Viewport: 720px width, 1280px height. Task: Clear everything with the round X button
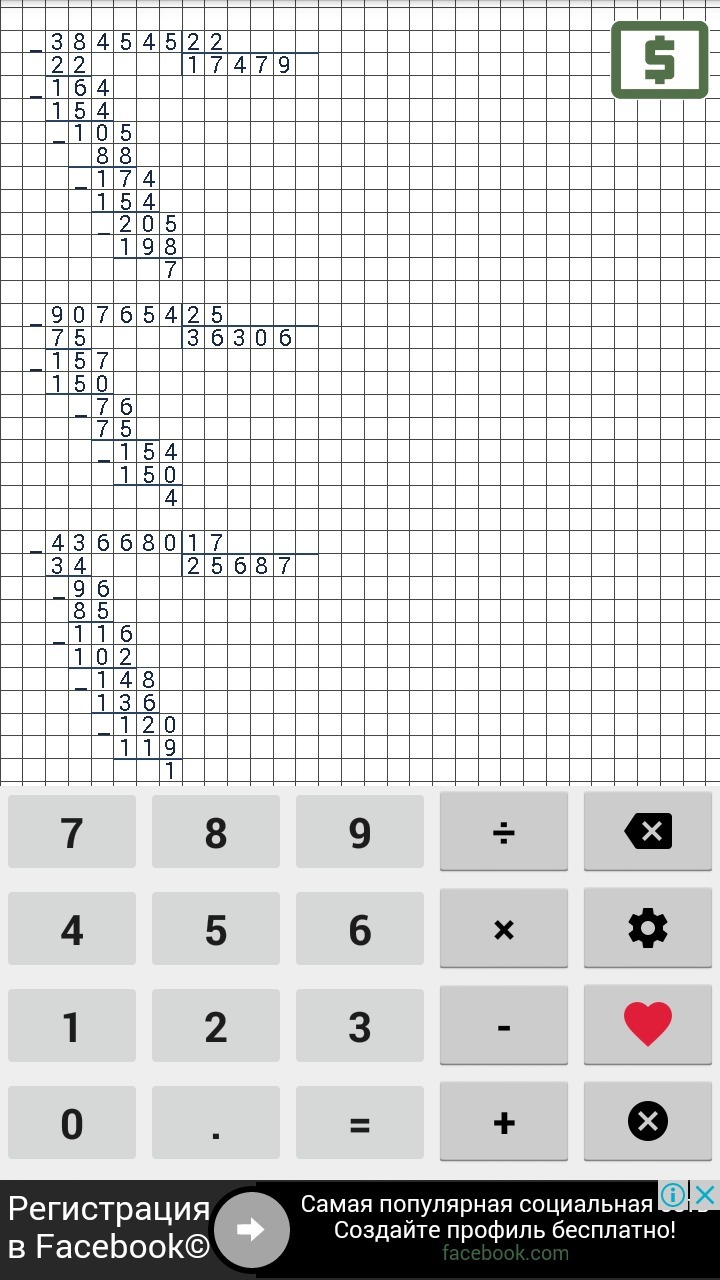click(x=648, y=1123)
